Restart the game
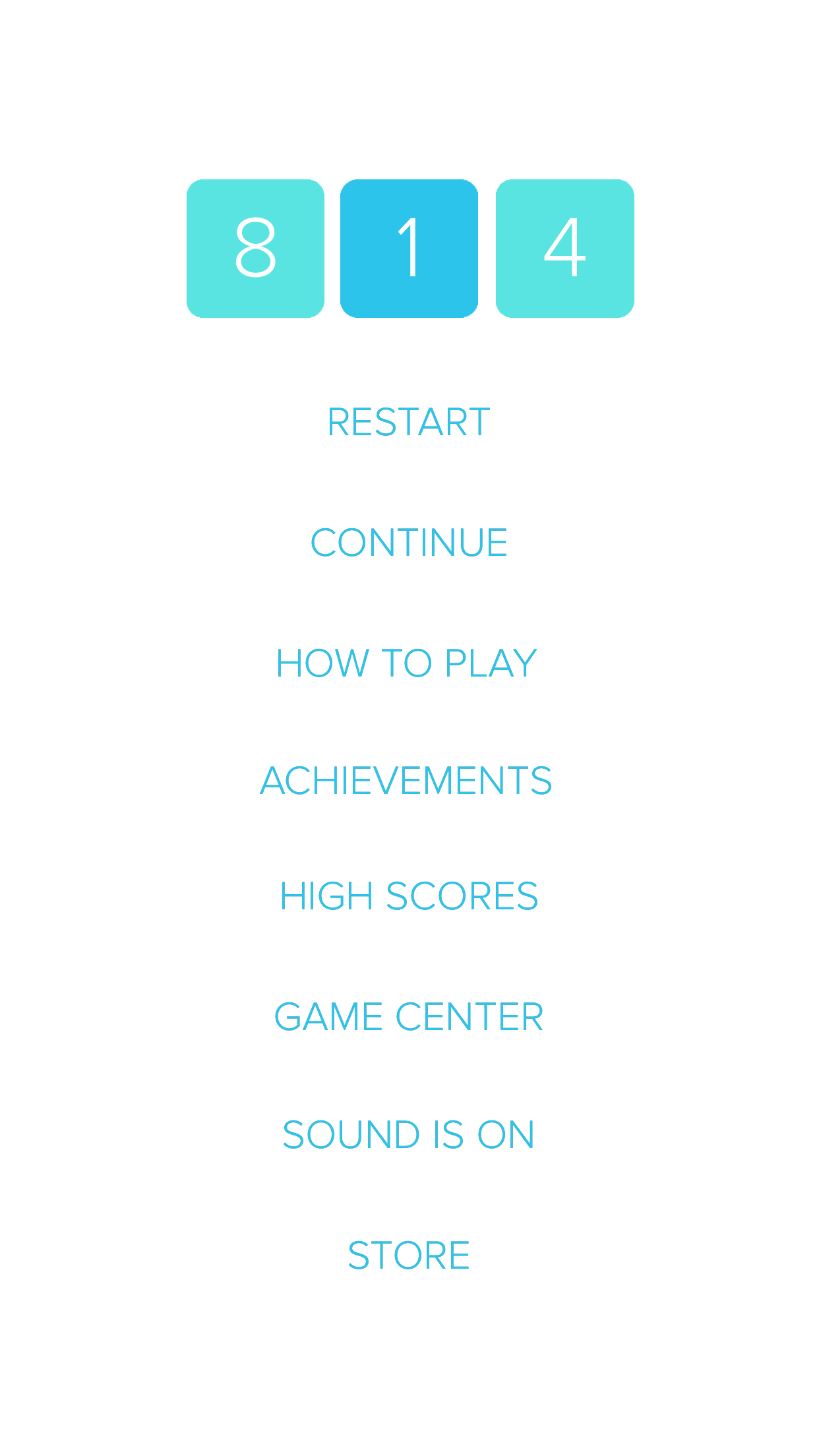This screenshot has height=1456, width=819. [409, 422]
